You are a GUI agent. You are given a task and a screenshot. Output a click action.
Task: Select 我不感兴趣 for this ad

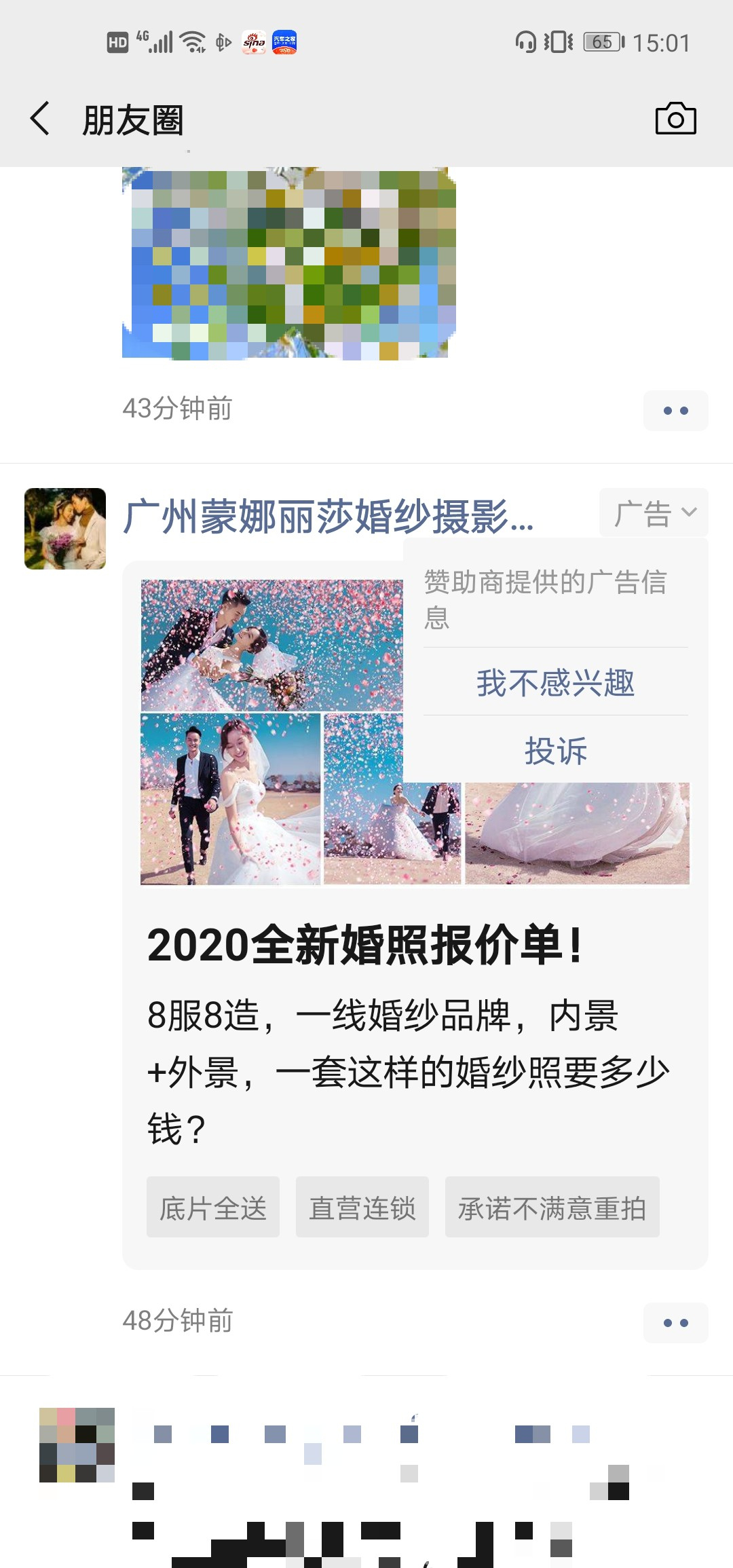coord(555,682)
